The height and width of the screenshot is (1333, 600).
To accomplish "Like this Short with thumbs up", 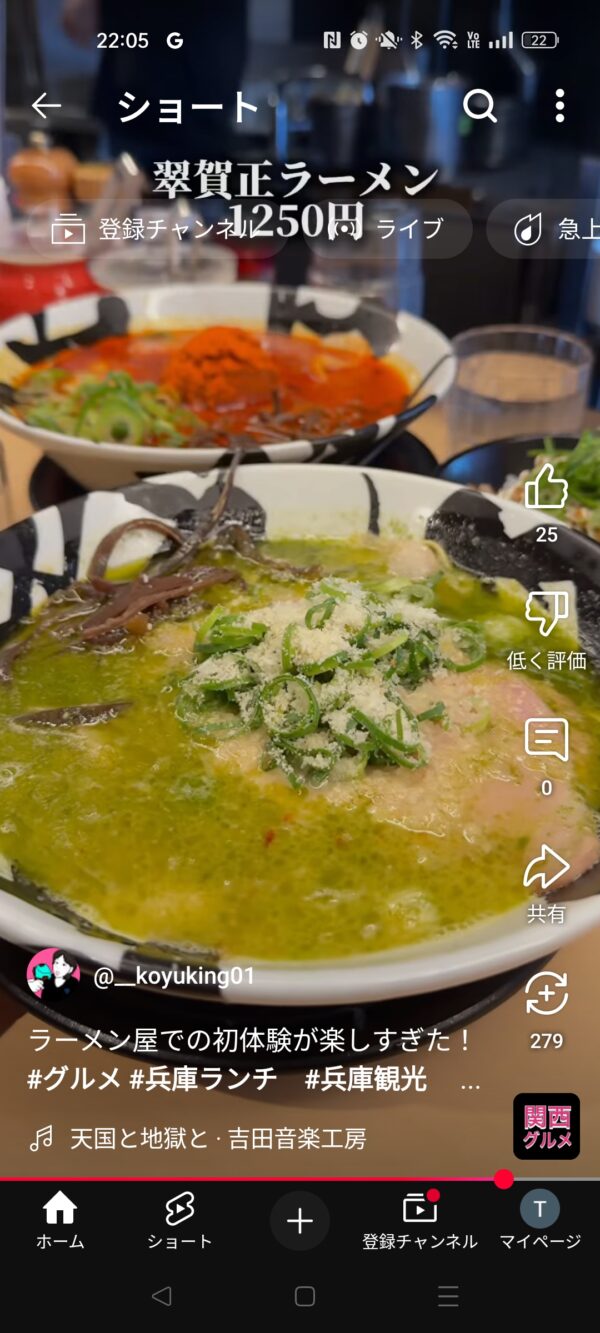I will click(546, 490).
